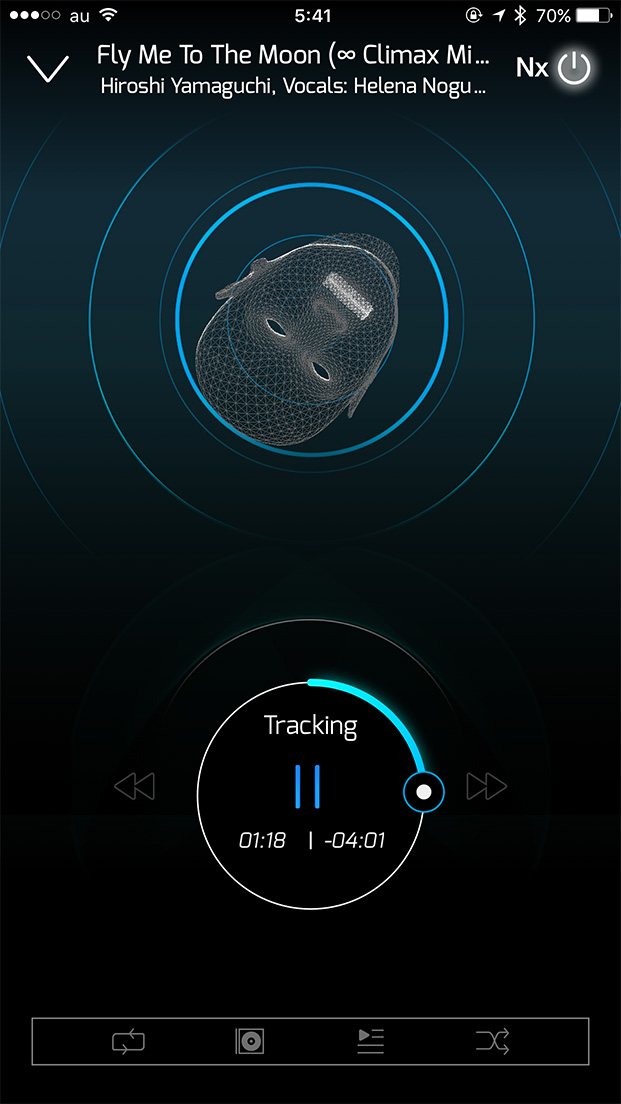
Task: Skip ahead with the fast-forward button
Action: (487, 787)
